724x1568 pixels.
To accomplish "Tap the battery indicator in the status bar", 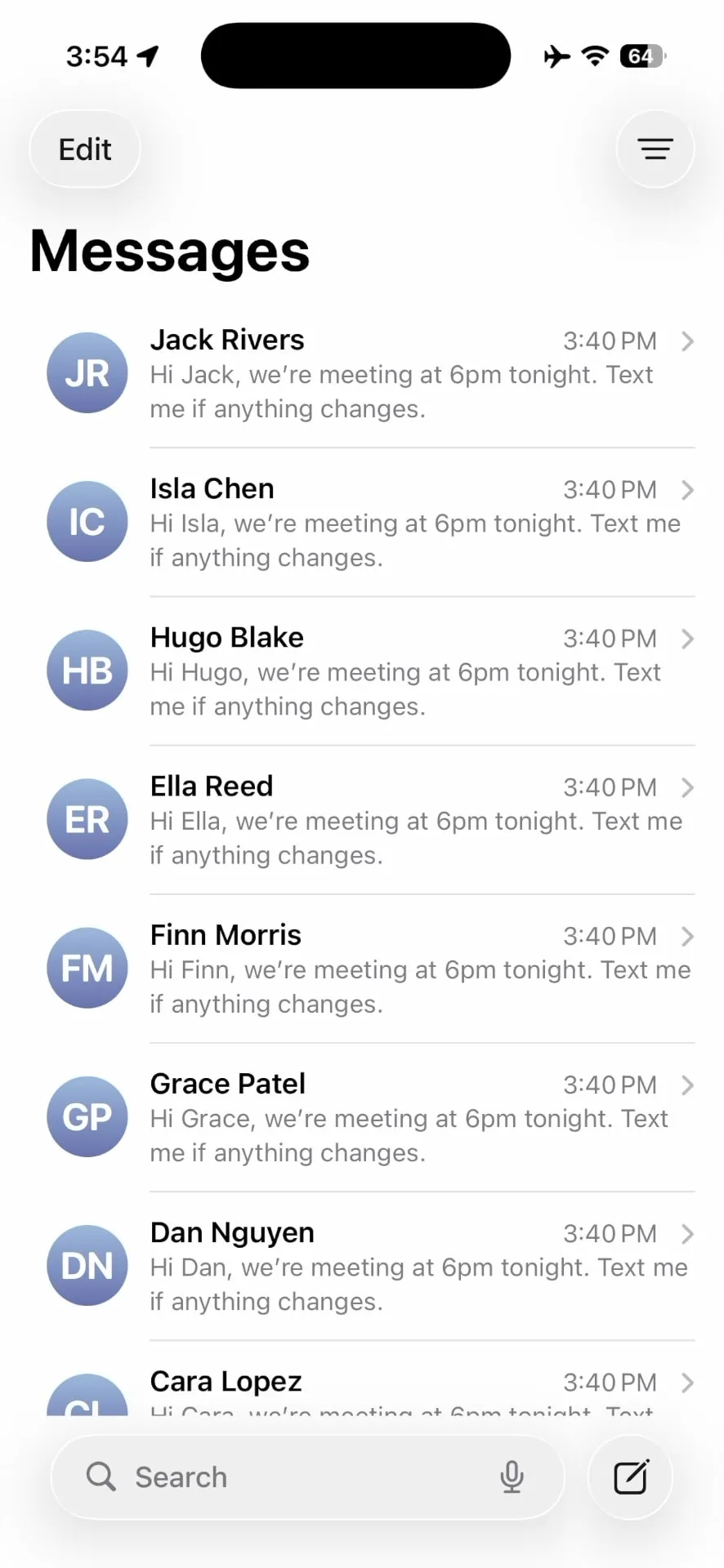I will (x=642, y=56).
